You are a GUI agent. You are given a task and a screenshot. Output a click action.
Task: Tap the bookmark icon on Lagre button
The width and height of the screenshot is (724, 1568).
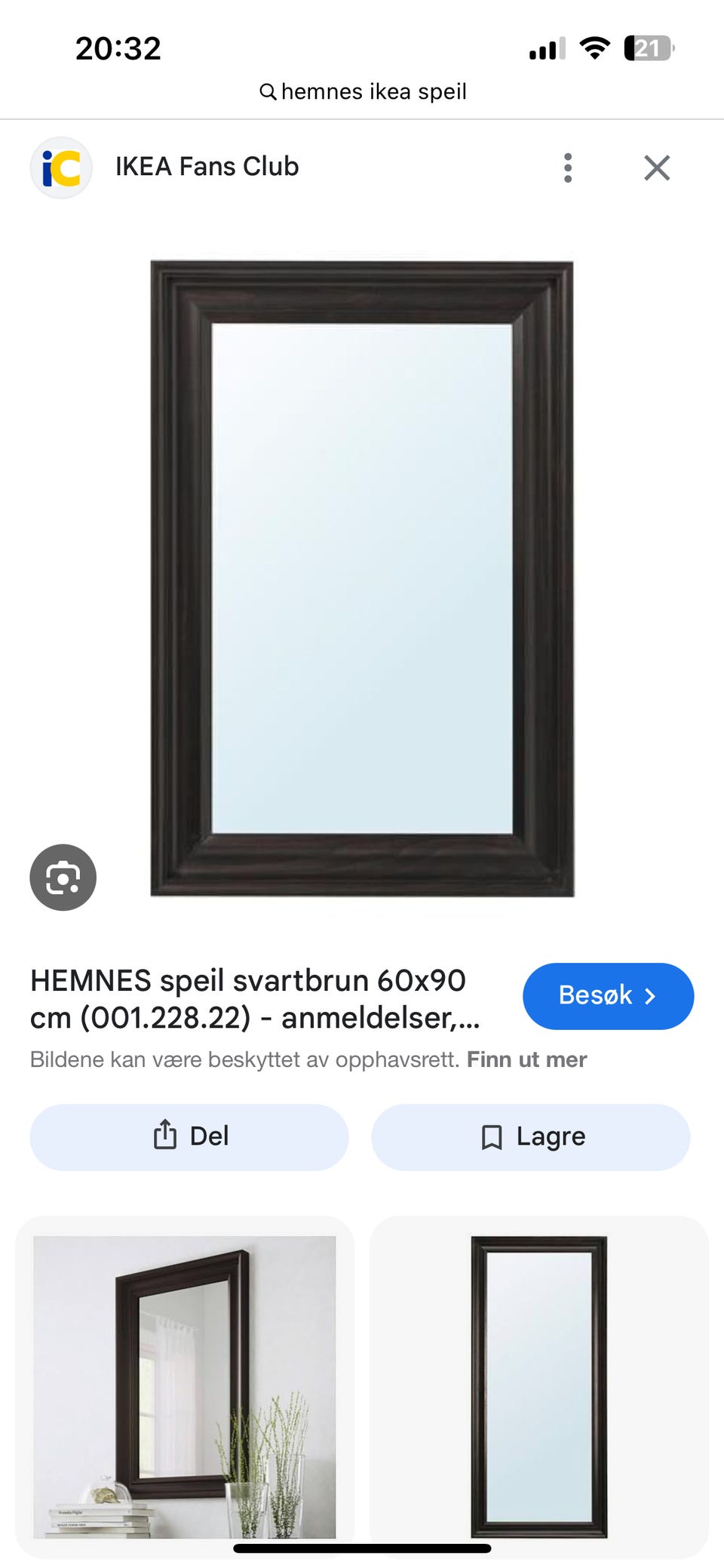click(x=492, y=1136)
